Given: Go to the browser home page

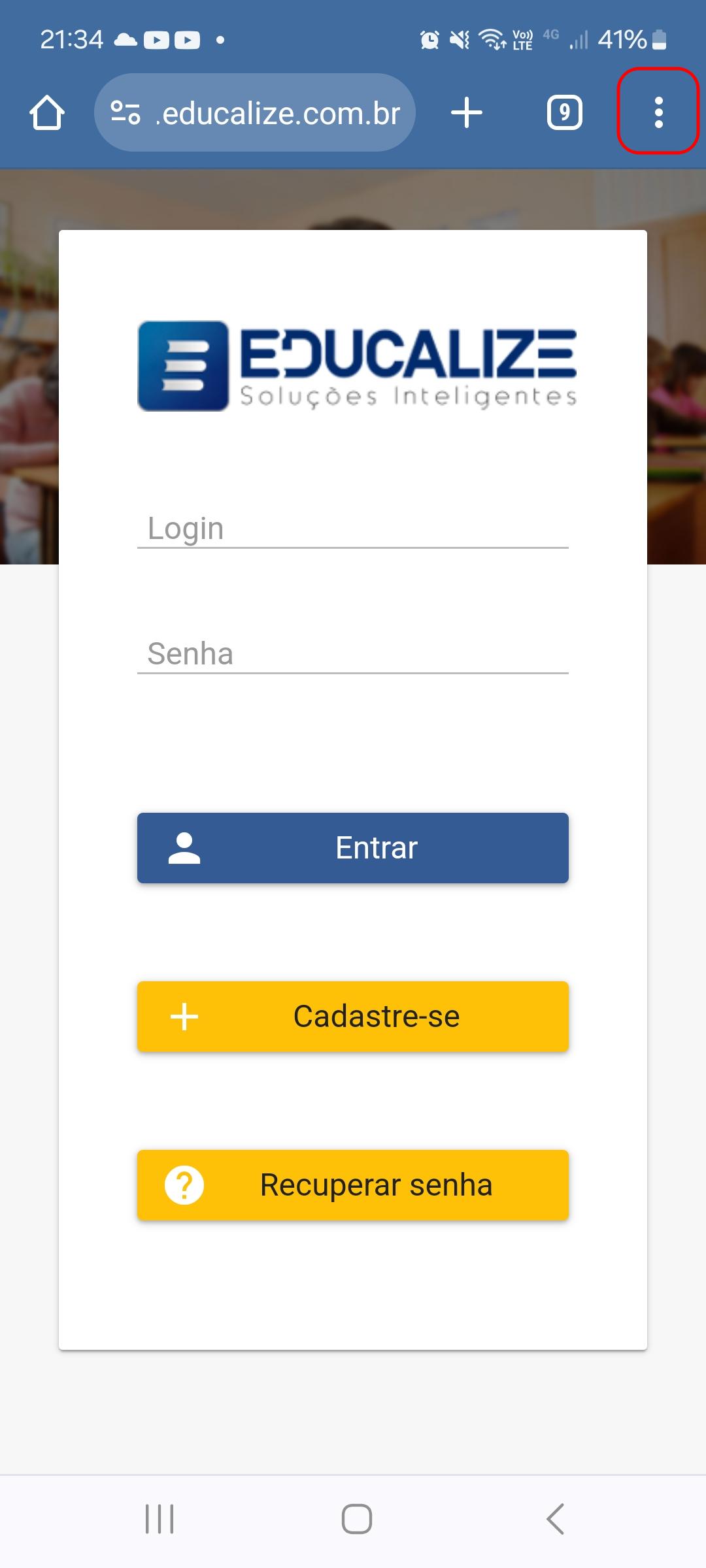Looking at the screenshot, I should 47,112.
